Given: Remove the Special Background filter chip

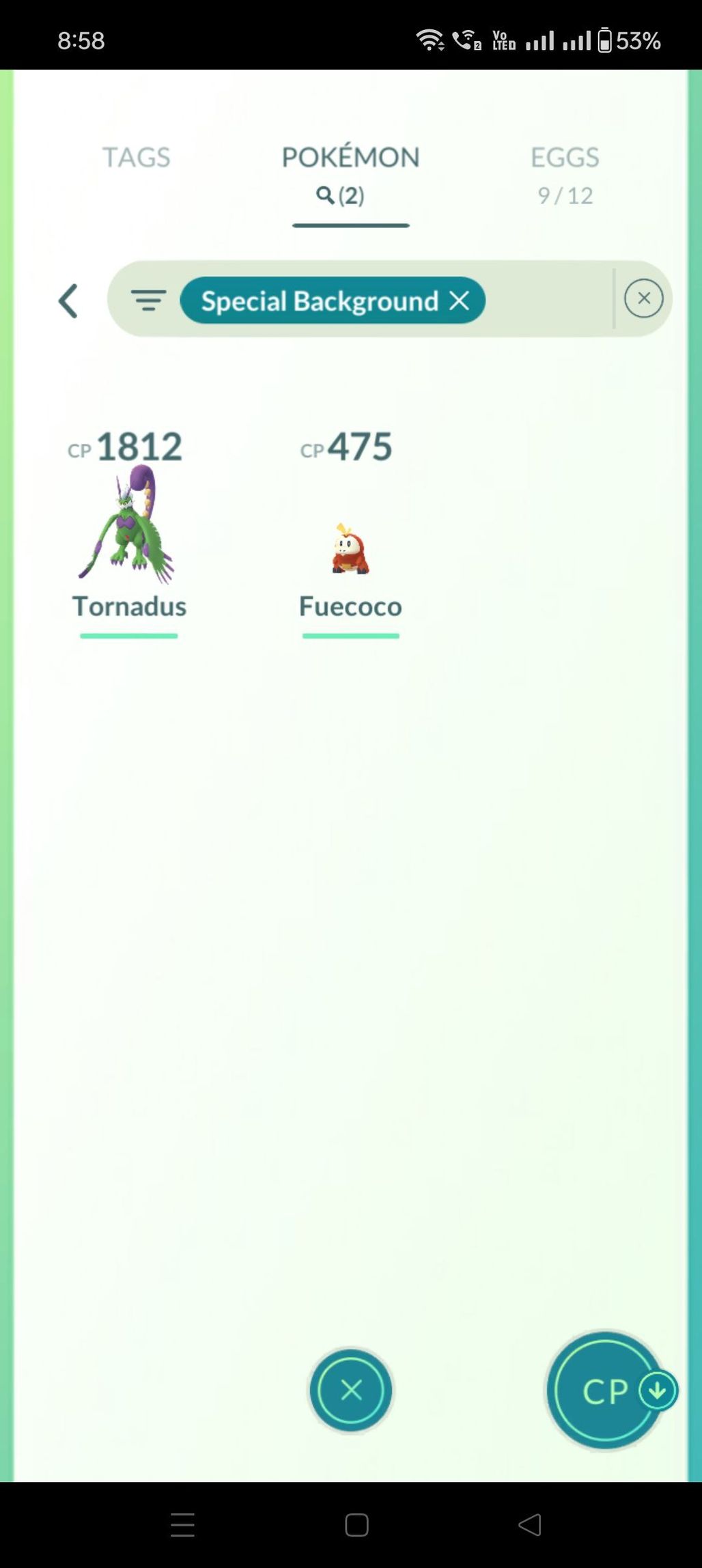Looking at the screenshot, I should [x=460, y=300].
